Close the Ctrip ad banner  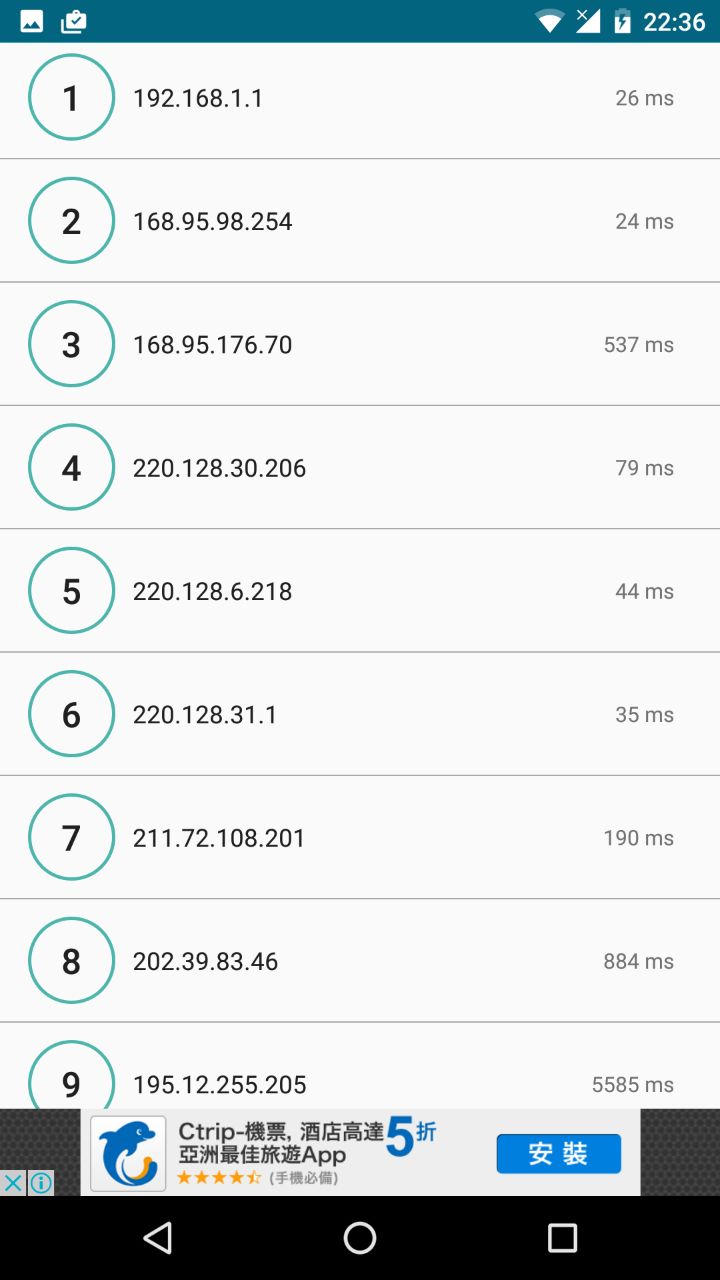tap(13, 1184)
